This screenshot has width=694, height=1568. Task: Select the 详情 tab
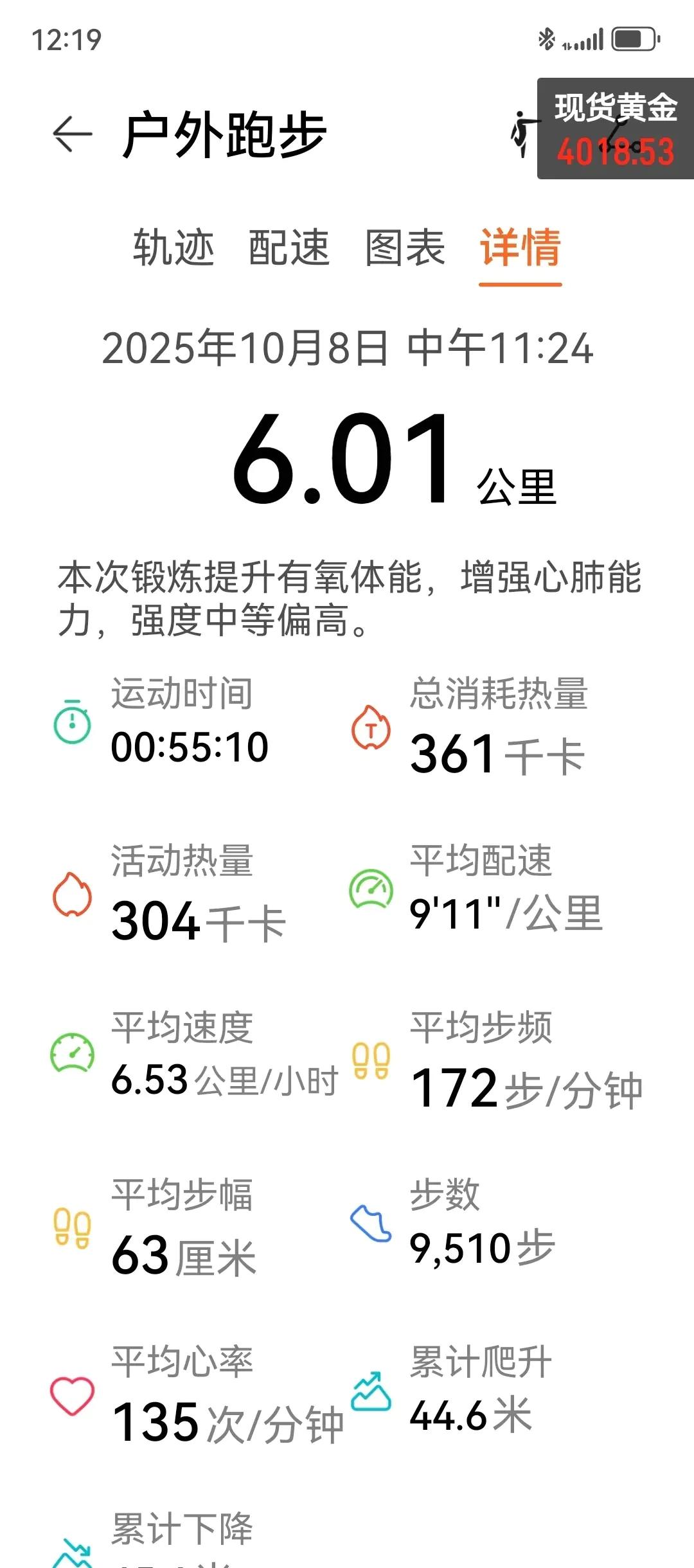tap(520, 247)
